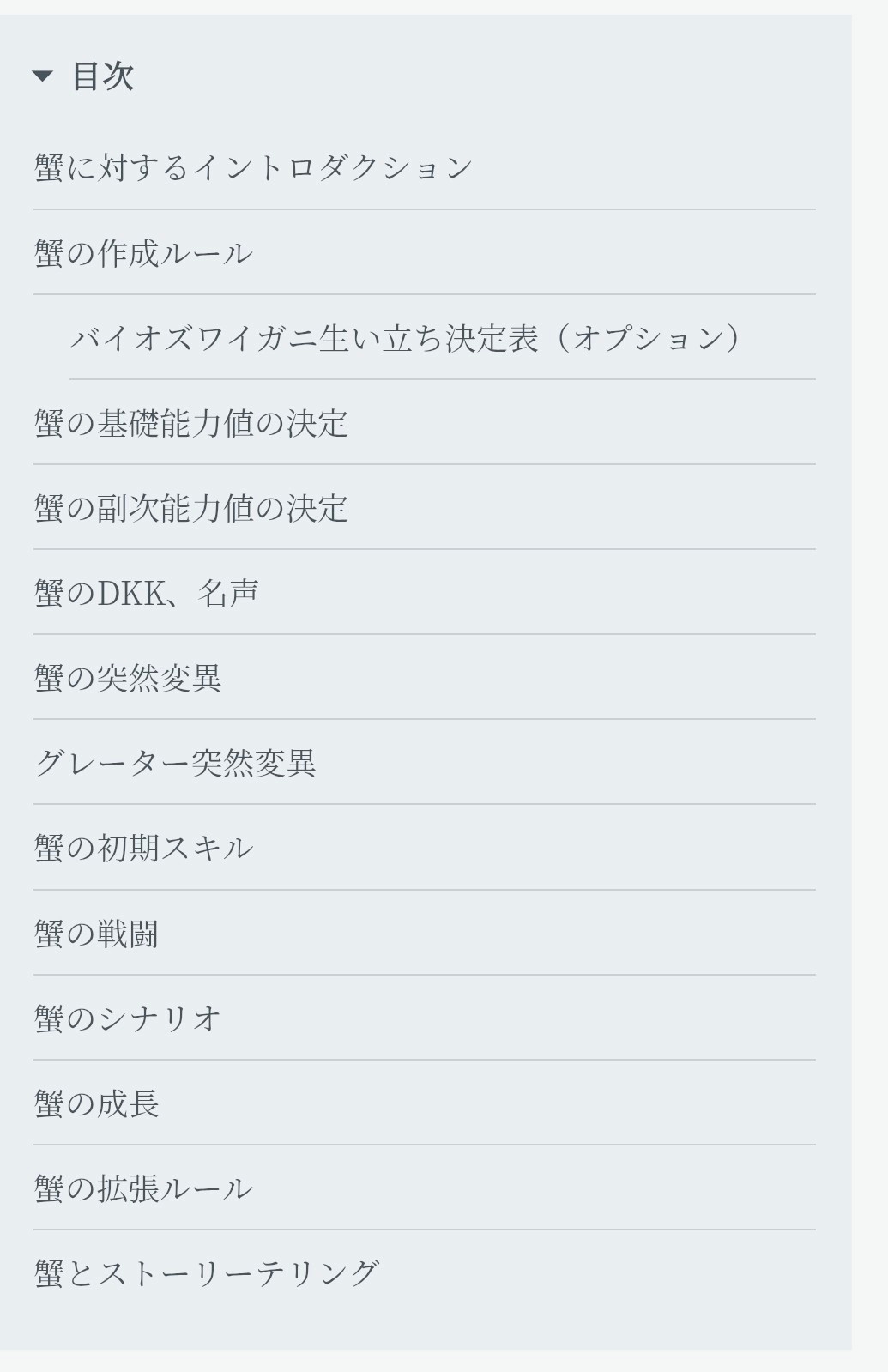Open バイオズワイガニ生い立ち決定表（オプション）
888x1372 pixels.
(405, 338)
